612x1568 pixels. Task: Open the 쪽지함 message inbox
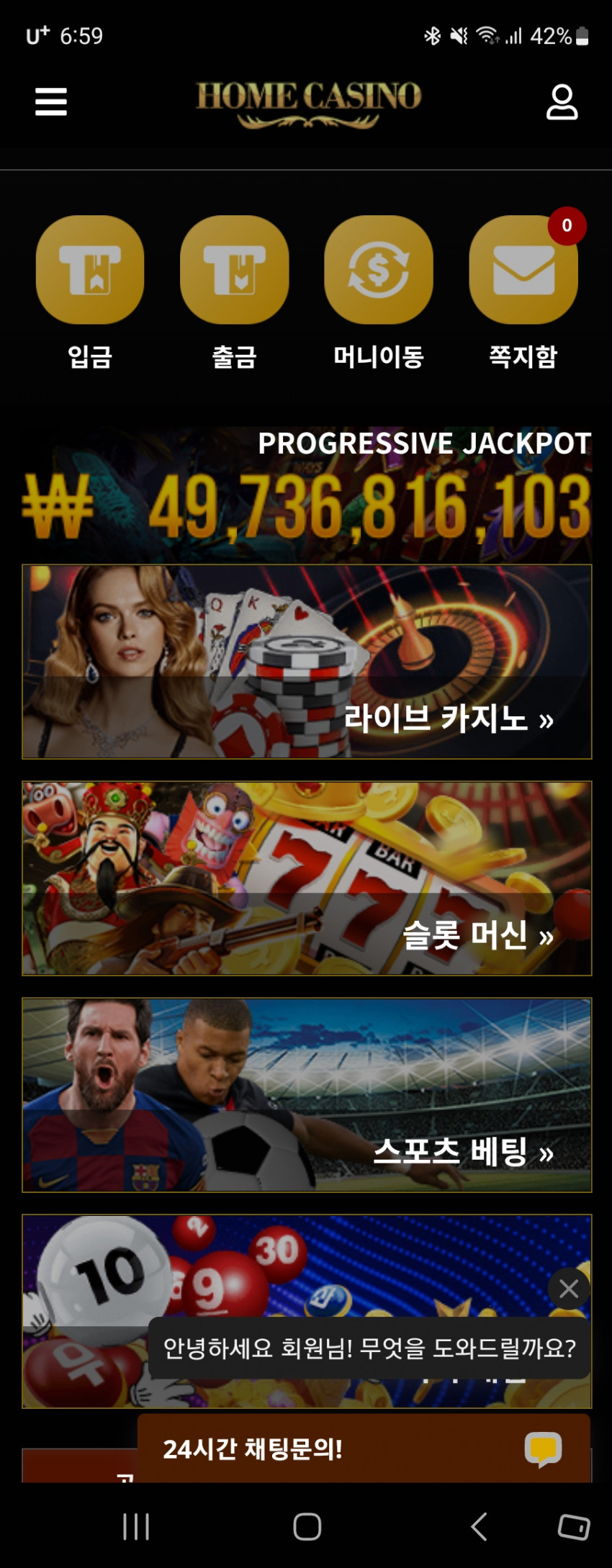pos(523,270)
